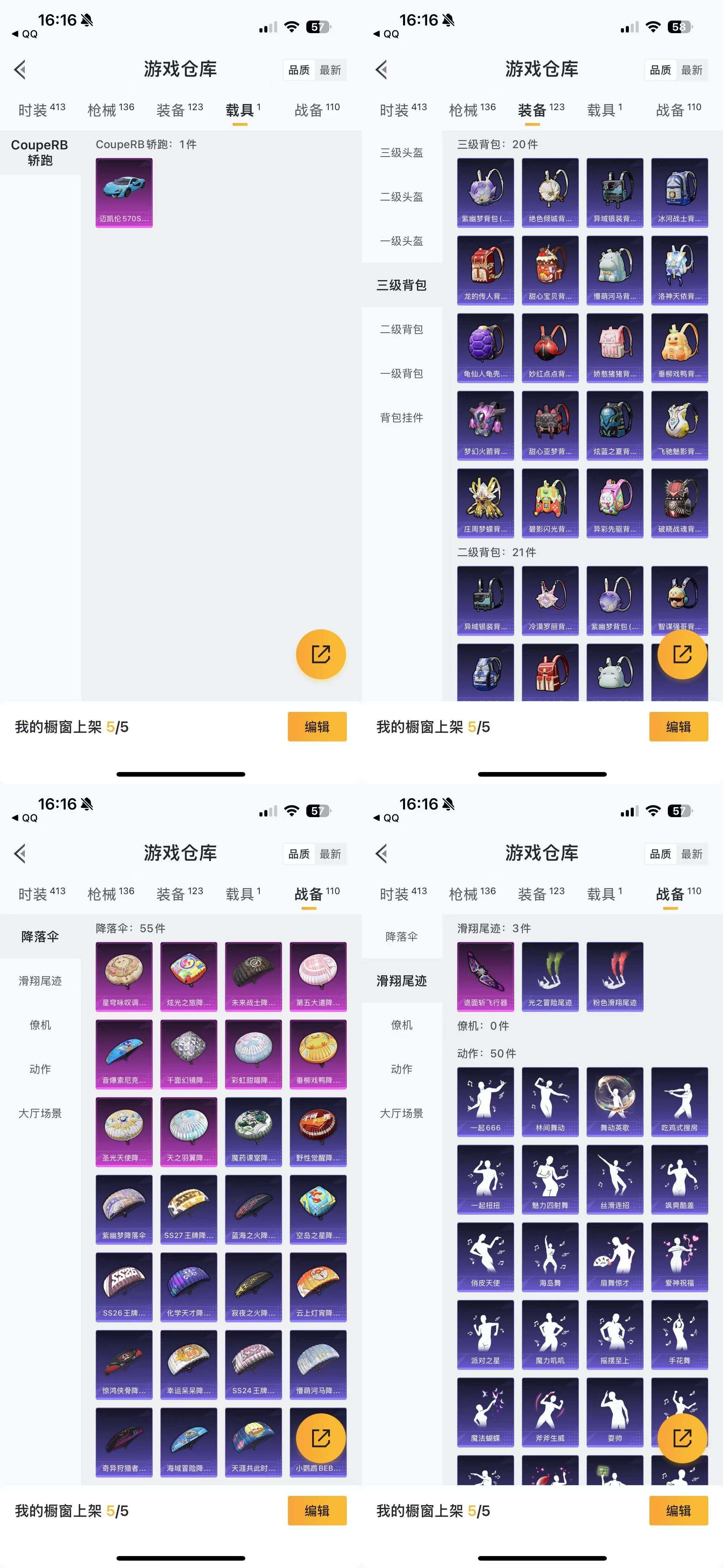The width and height of the screenshot is (723, 1568).
Task: Sort items by 最新
Action: [x=331, y=71]
